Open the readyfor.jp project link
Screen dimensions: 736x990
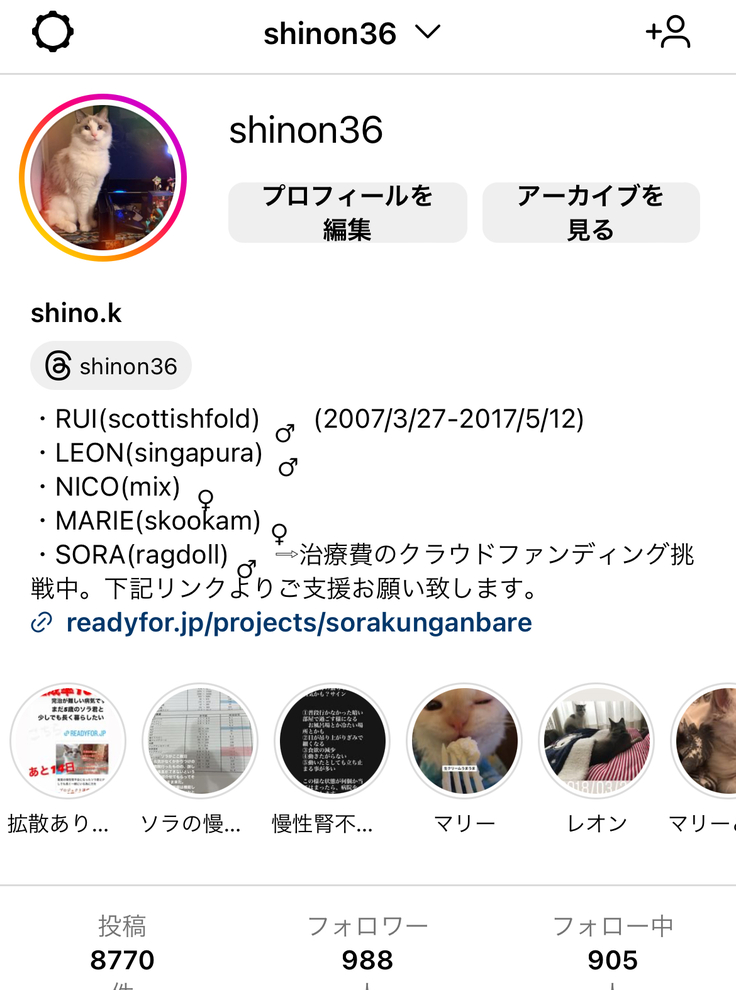tap(298, 623)
